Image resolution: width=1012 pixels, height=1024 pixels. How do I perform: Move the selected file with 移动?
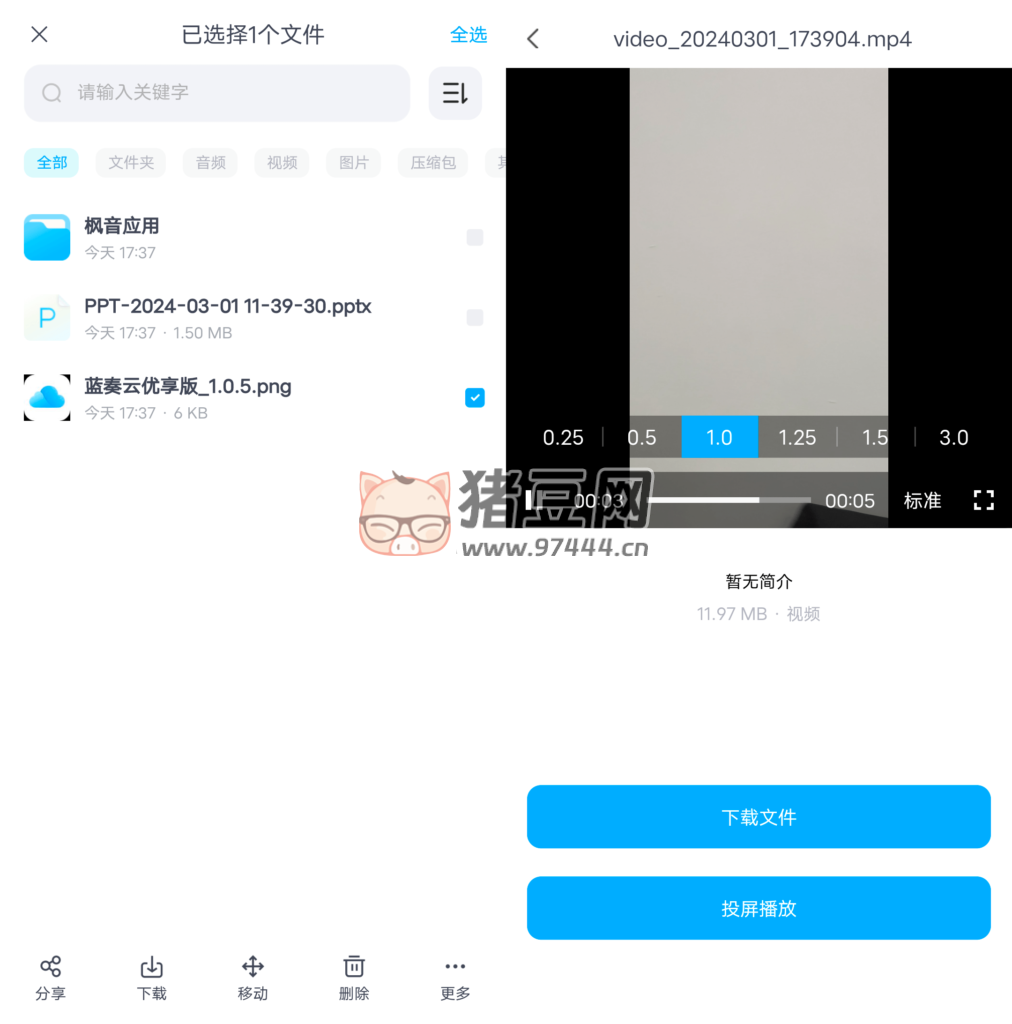[x=253, y=977]
